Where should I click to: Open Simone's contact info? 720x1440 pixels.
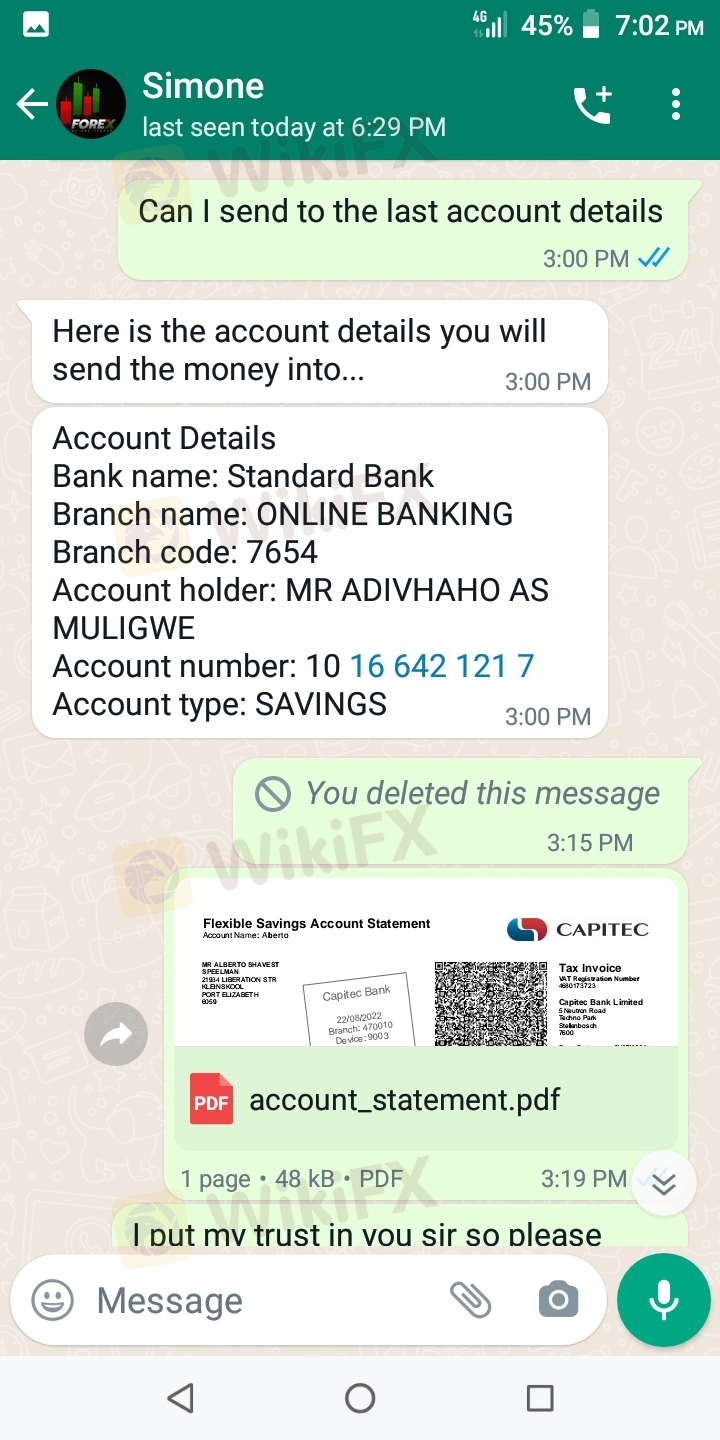click(293, 104)
